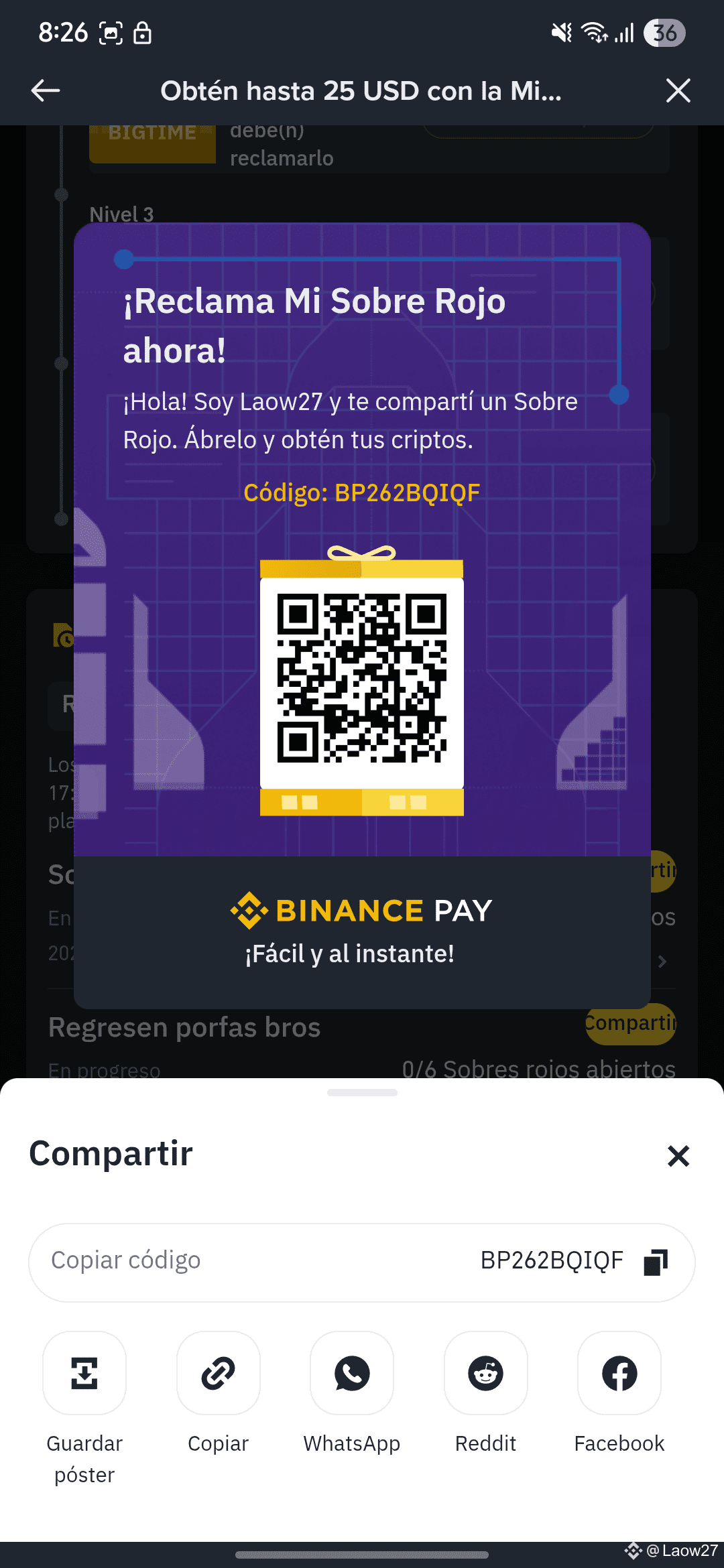The height and width of the screenshot is (1568, 724).
Task: Close the page with the top-right X
Action: [x=678, y=90]
